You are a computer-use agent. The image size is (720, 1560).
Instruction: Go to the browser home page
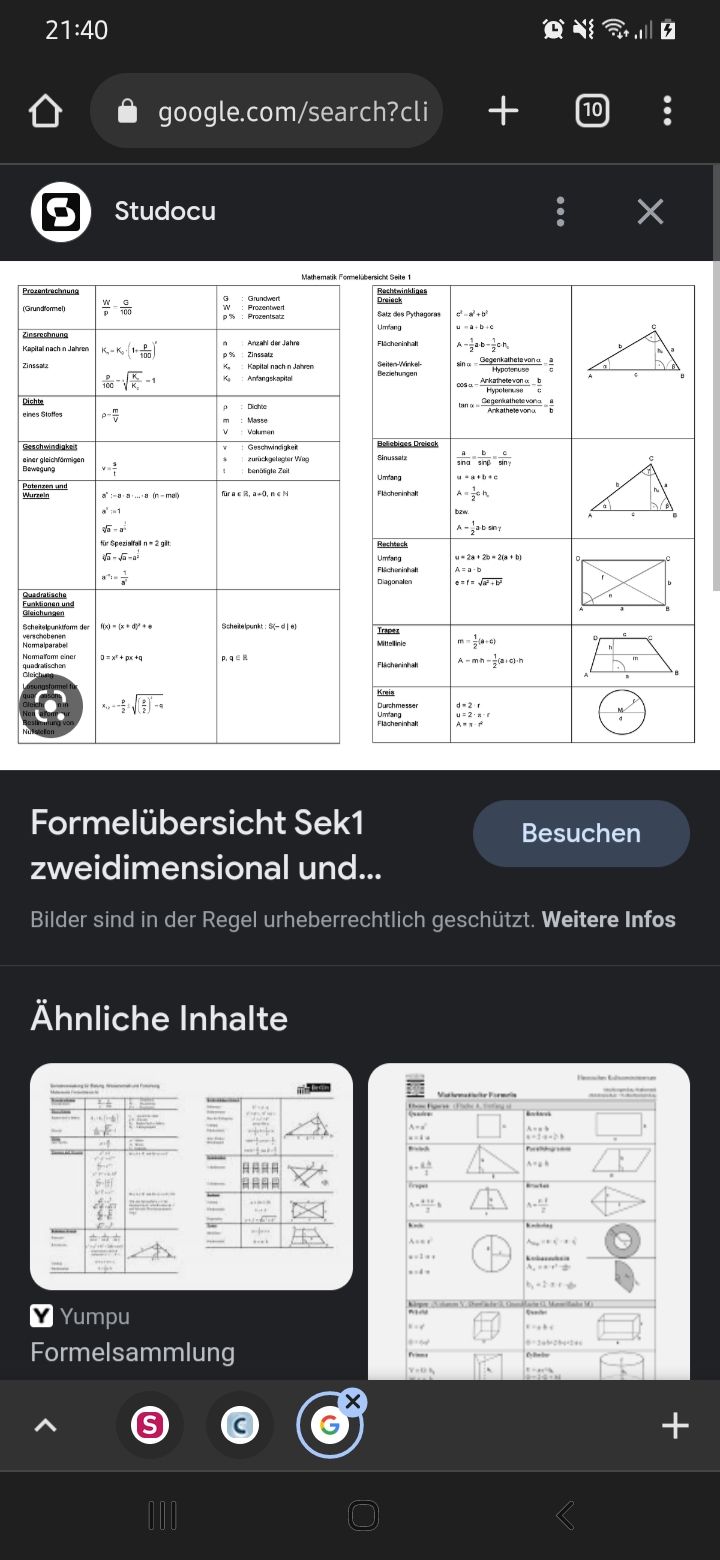tap(46, 112)
